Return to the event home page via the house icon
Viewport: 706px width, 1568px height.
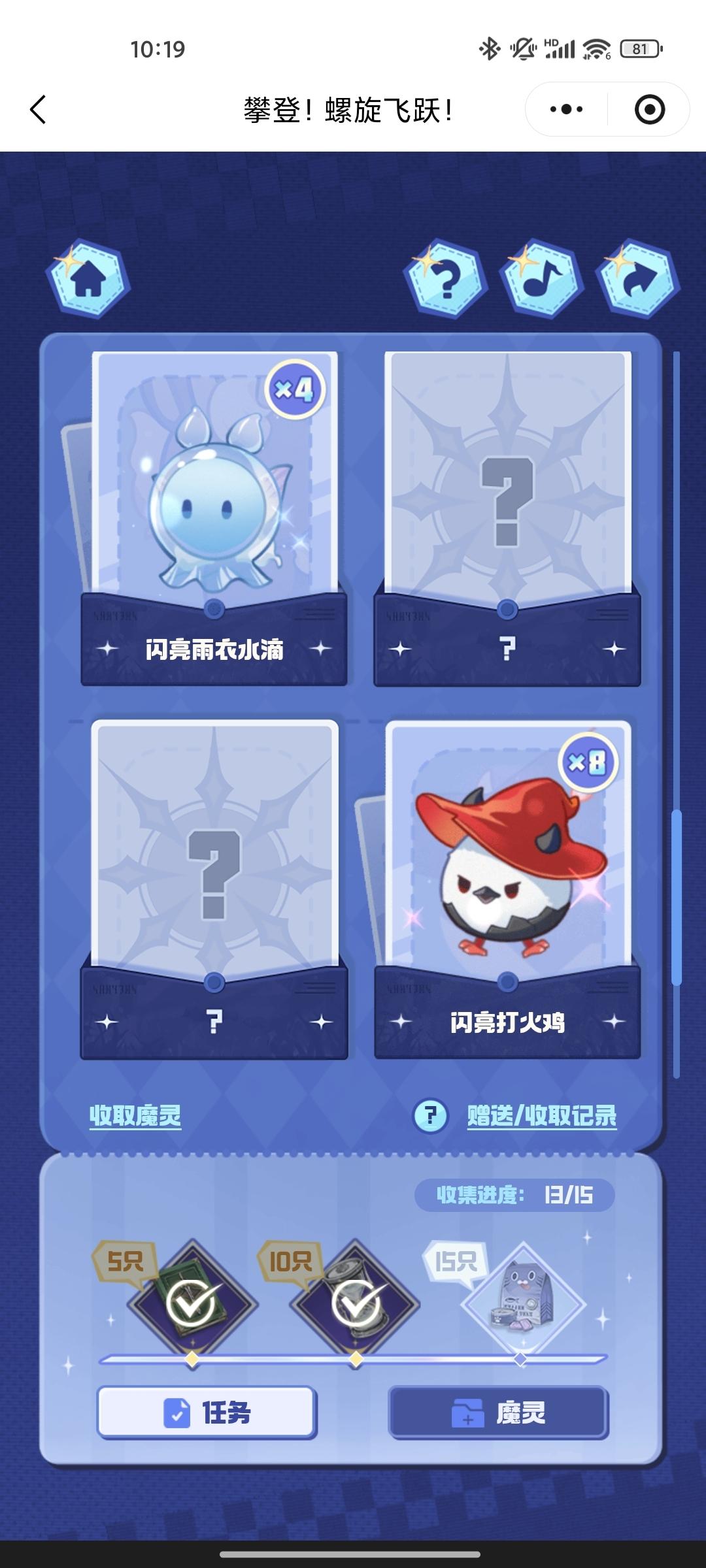click(88, 279)
